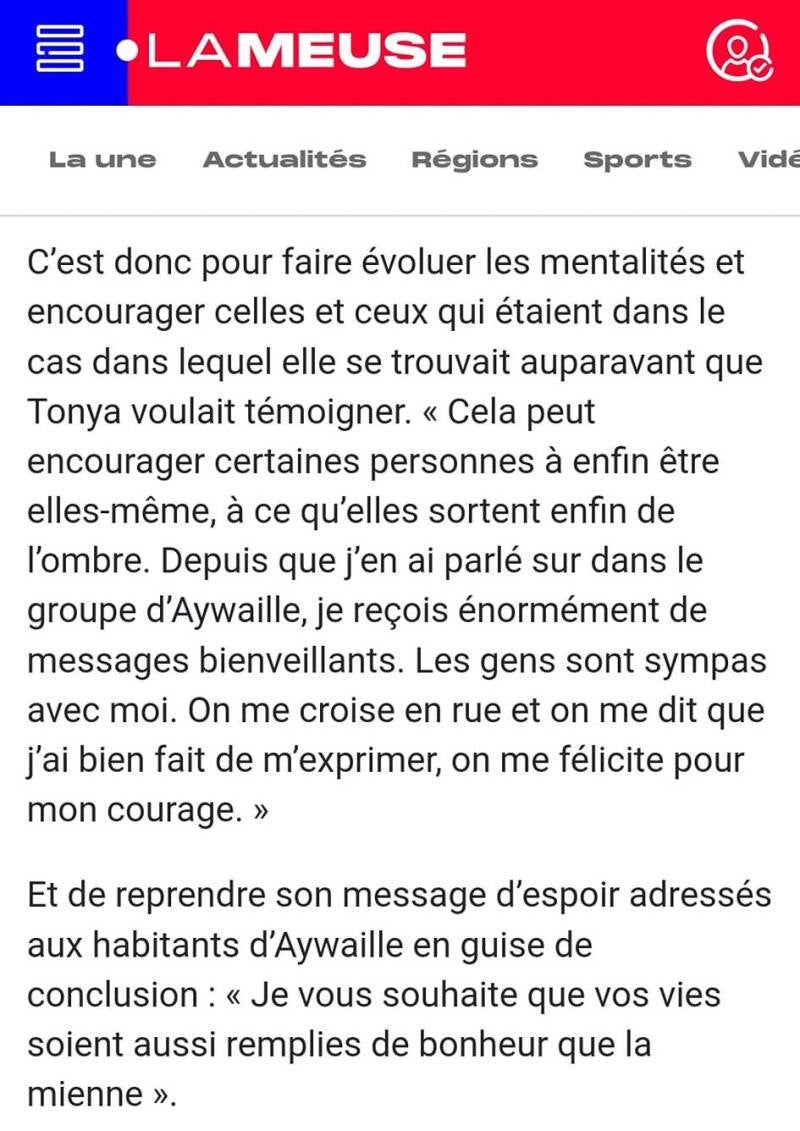Open the Actualités section

tap(284, 160)
